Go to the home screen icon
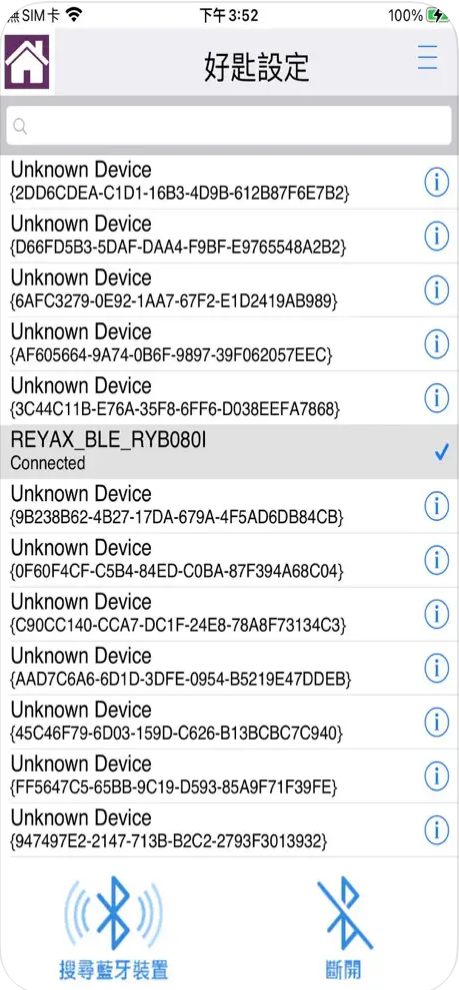 pyautogui.click(x=27, y=61)
